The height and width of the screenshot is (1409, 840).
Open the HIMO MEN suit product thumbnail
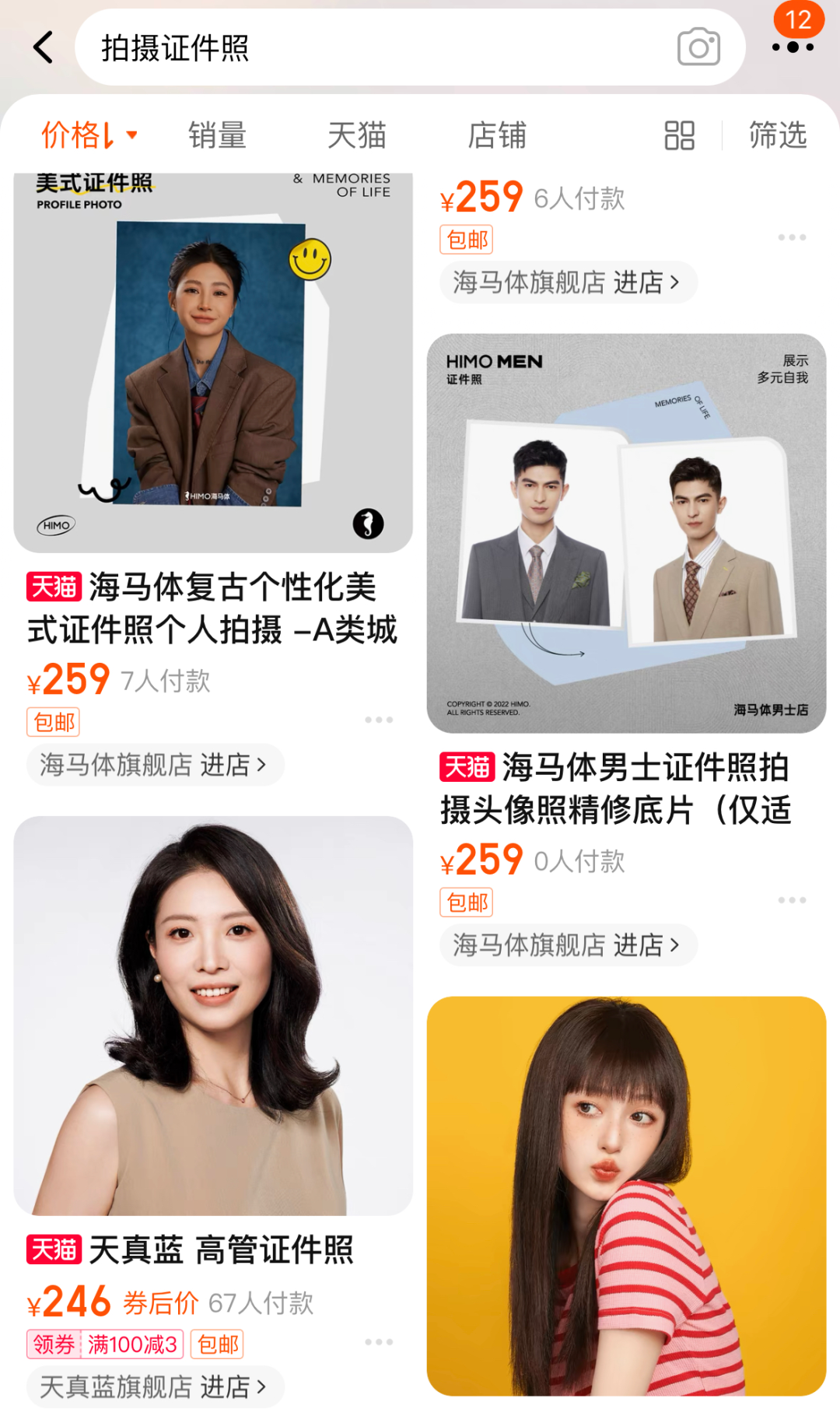coord(627,534)
